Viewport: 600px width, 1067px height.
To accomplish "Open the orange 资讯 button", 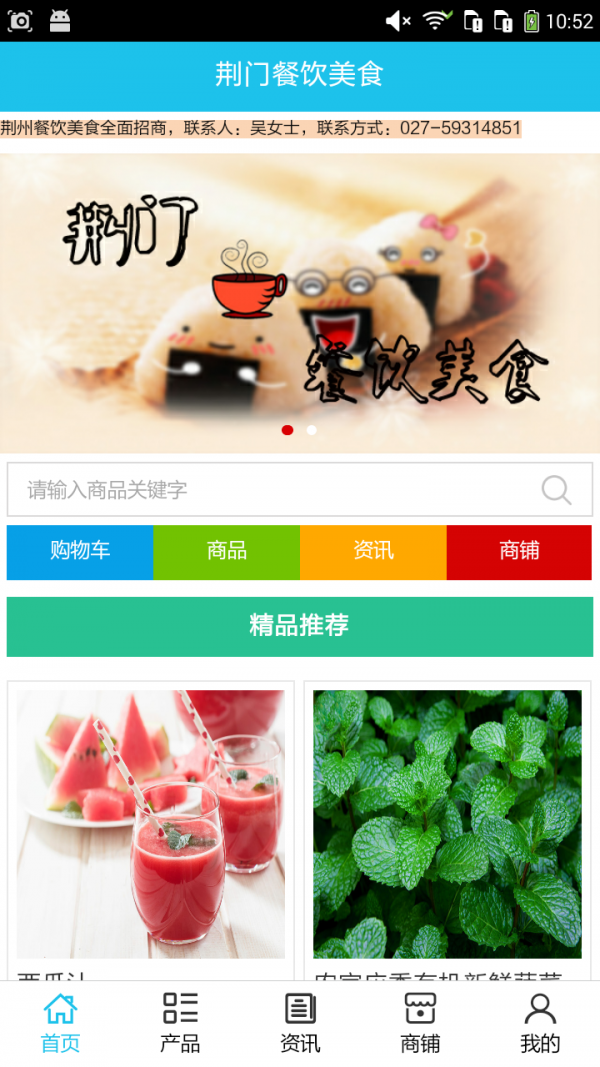I will pos(373,551).
